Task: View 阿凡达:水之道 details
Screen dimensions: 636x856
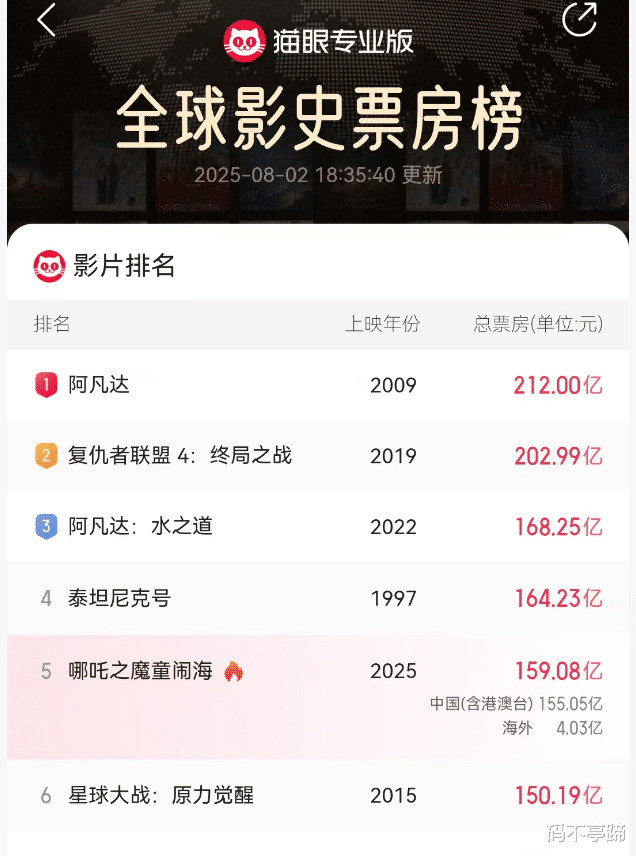Action: tap(318, 527)
